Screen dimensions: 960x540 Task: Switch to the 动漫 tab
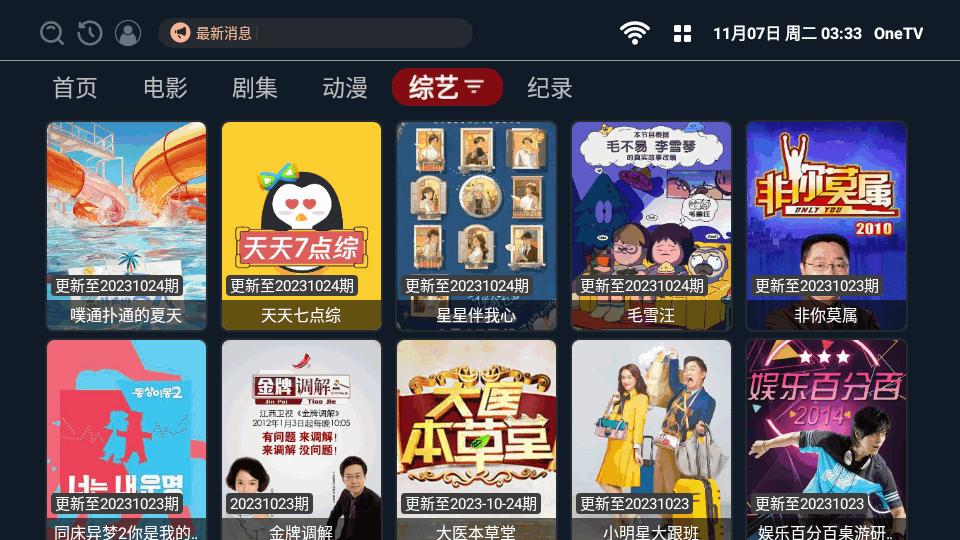coord(345,88)
